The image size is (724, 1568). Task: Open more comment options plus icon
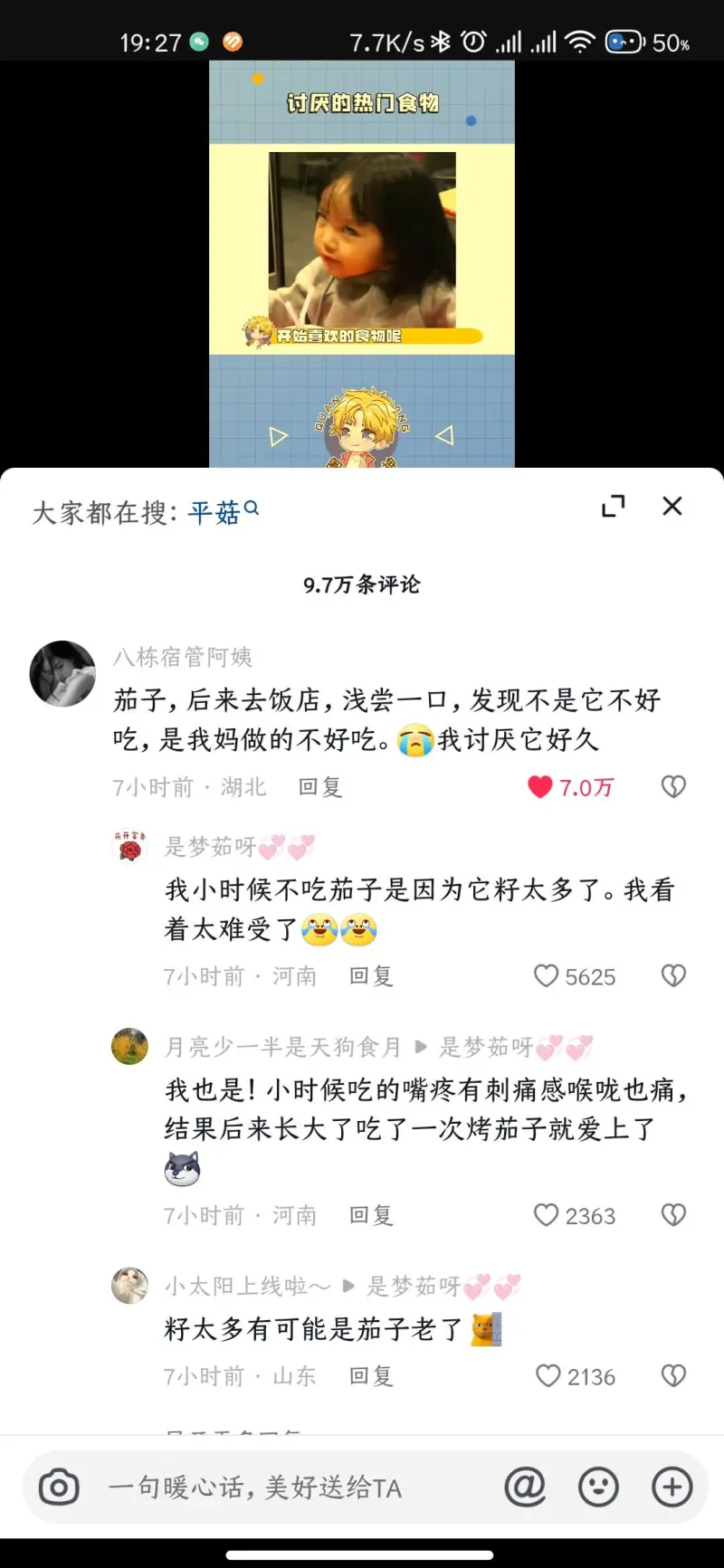coord(672,1487)
